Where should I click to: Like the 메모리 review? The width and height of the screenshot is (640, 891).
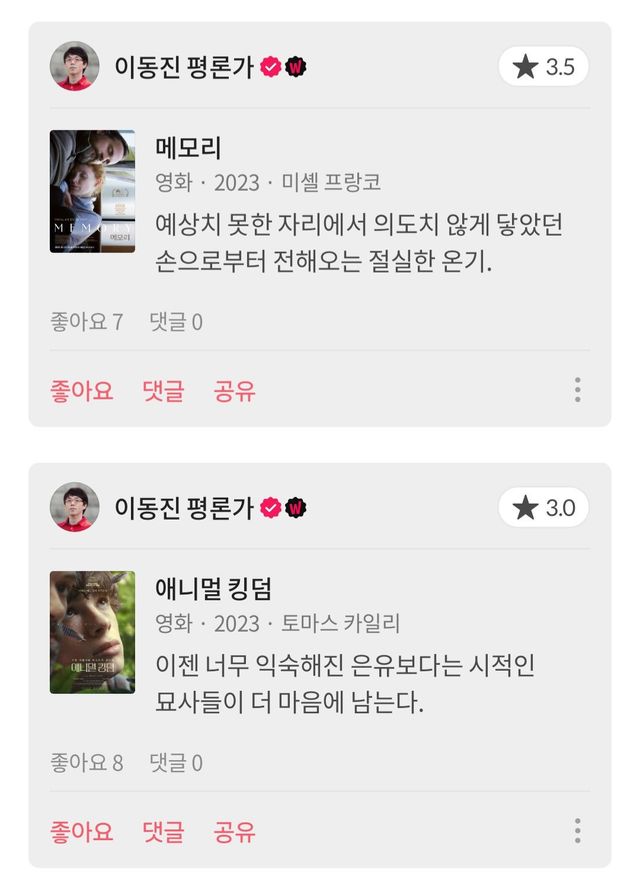81,390
